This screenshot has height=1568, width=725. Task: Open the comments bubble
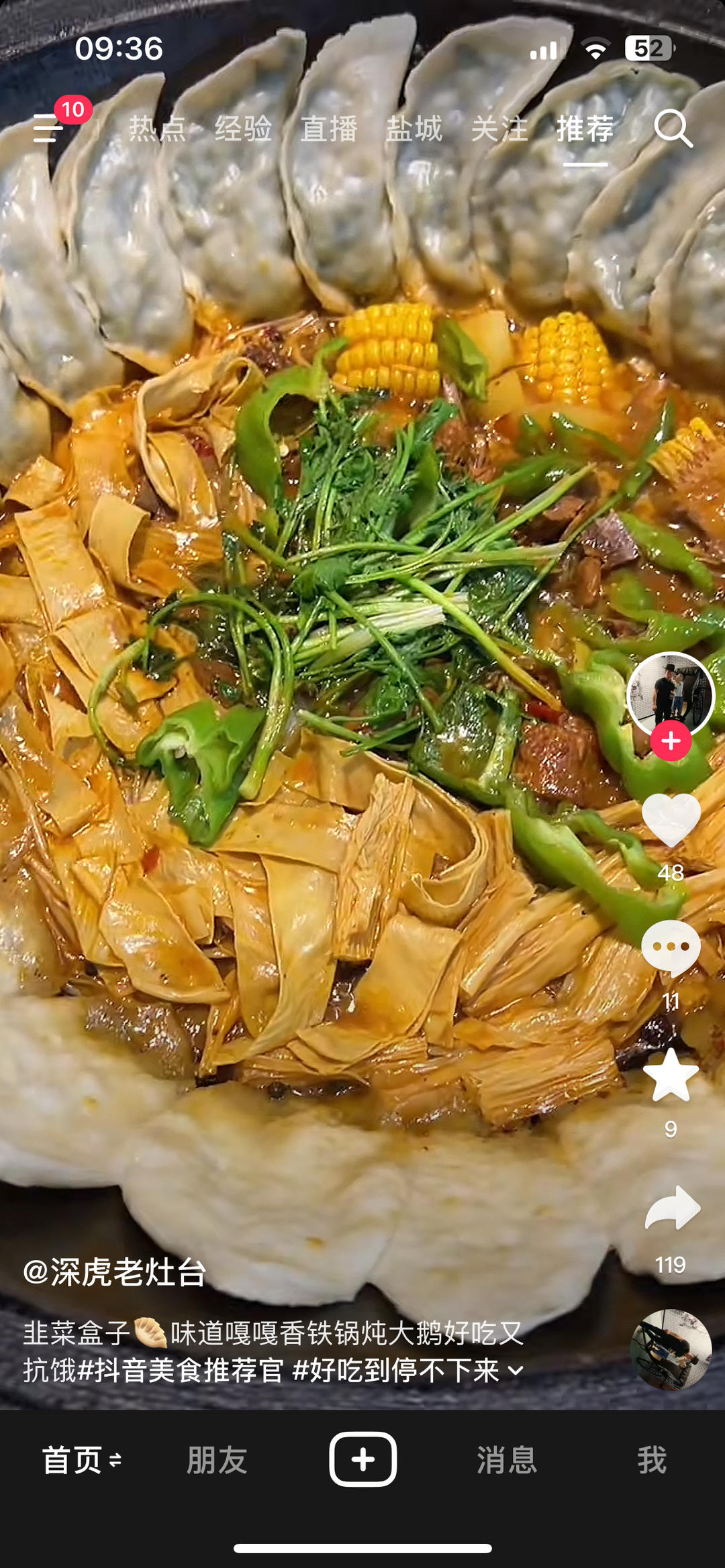(671, 947)
